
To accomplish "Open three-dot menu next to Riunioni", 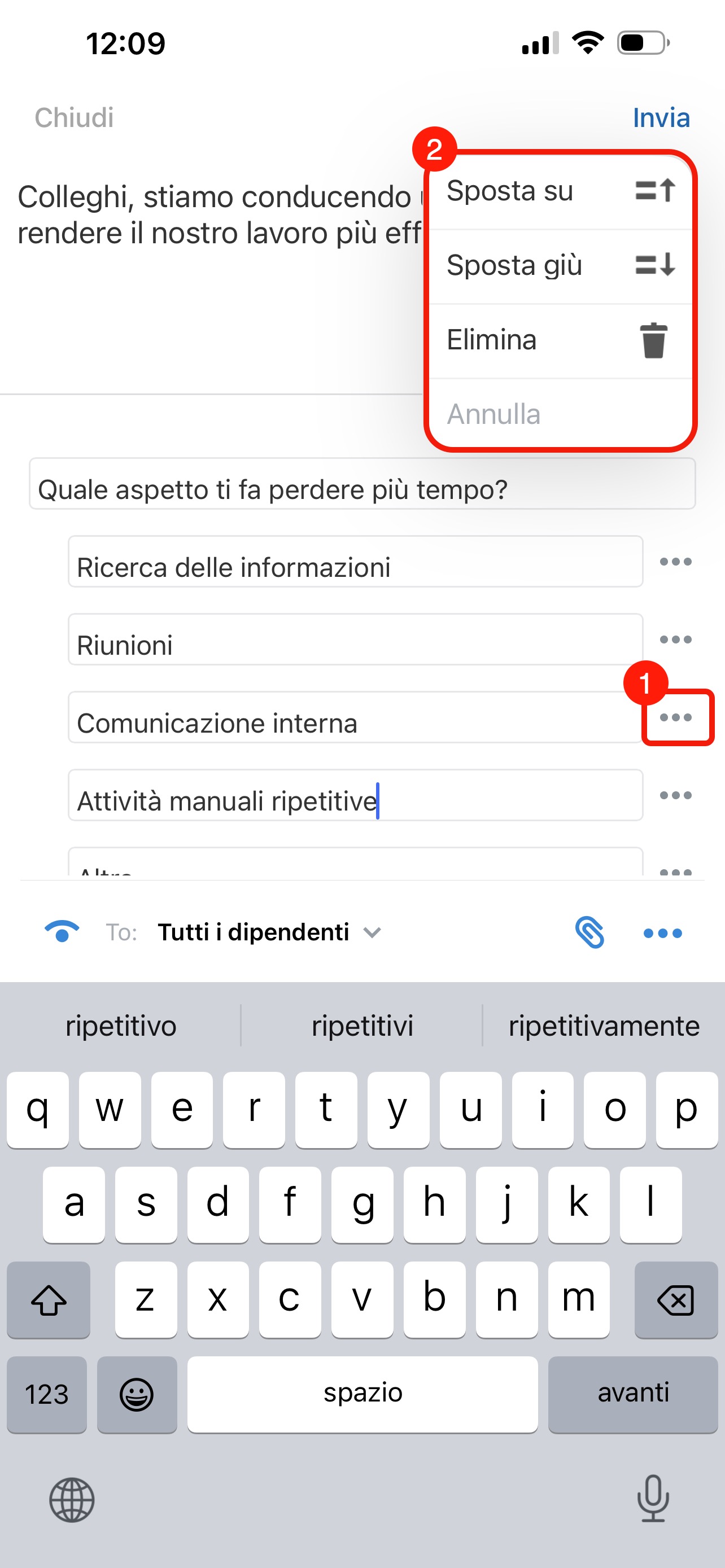I will pyautogui.click(x=676, y=640).
